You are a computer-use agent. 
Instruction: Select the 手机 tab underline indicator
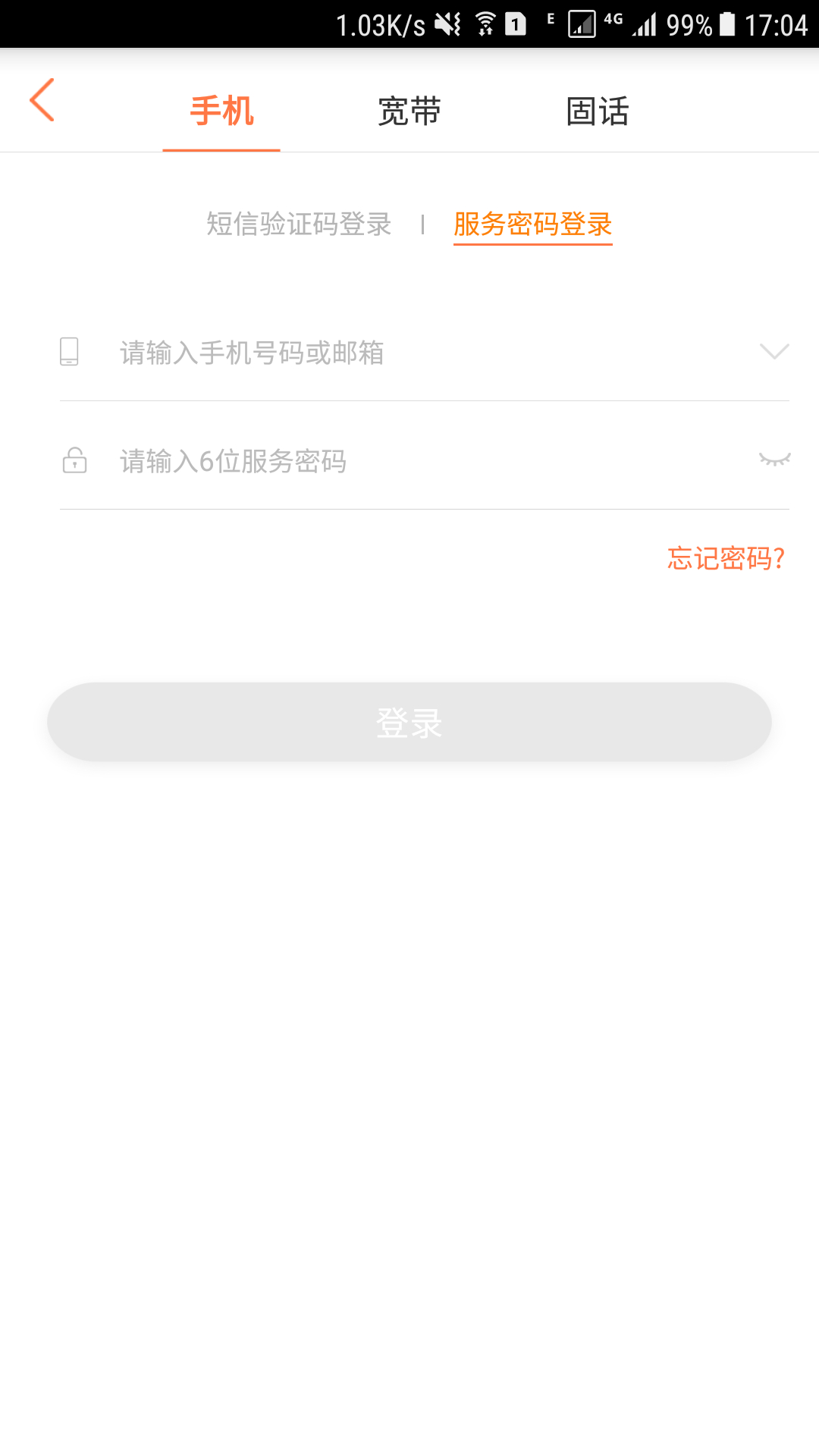pyautogui.click(x=221, y=152)
